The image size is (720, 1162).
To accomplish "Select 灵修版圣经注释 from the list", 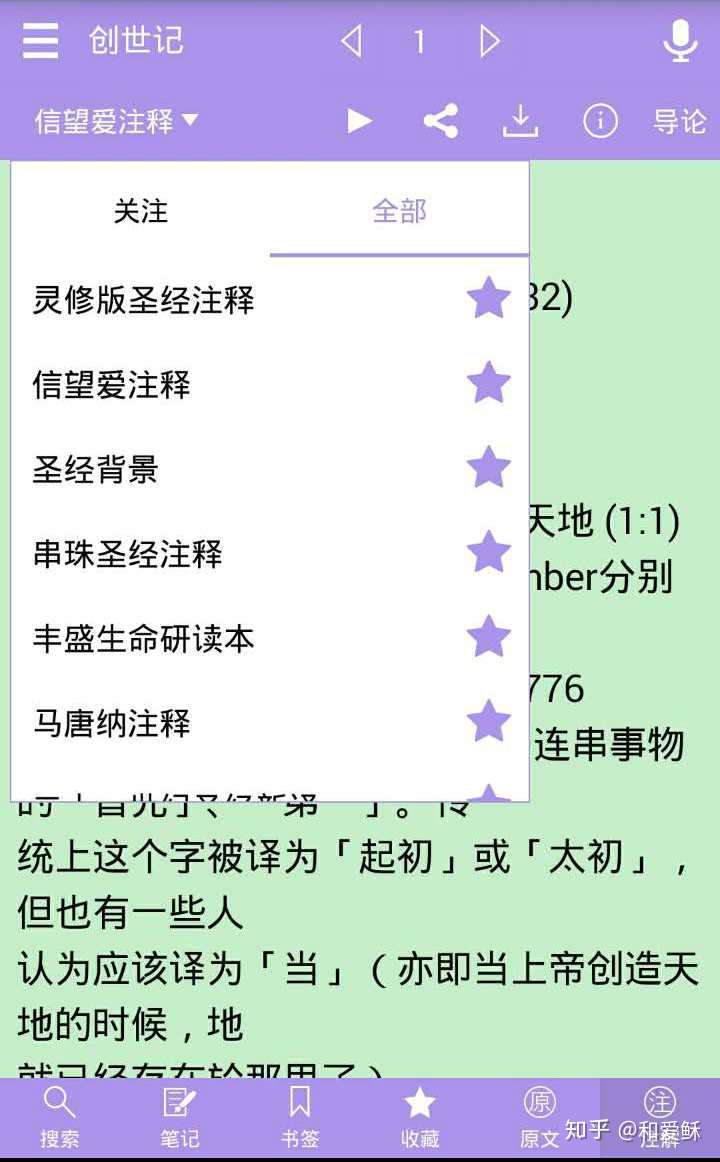I will pos(143,299).
